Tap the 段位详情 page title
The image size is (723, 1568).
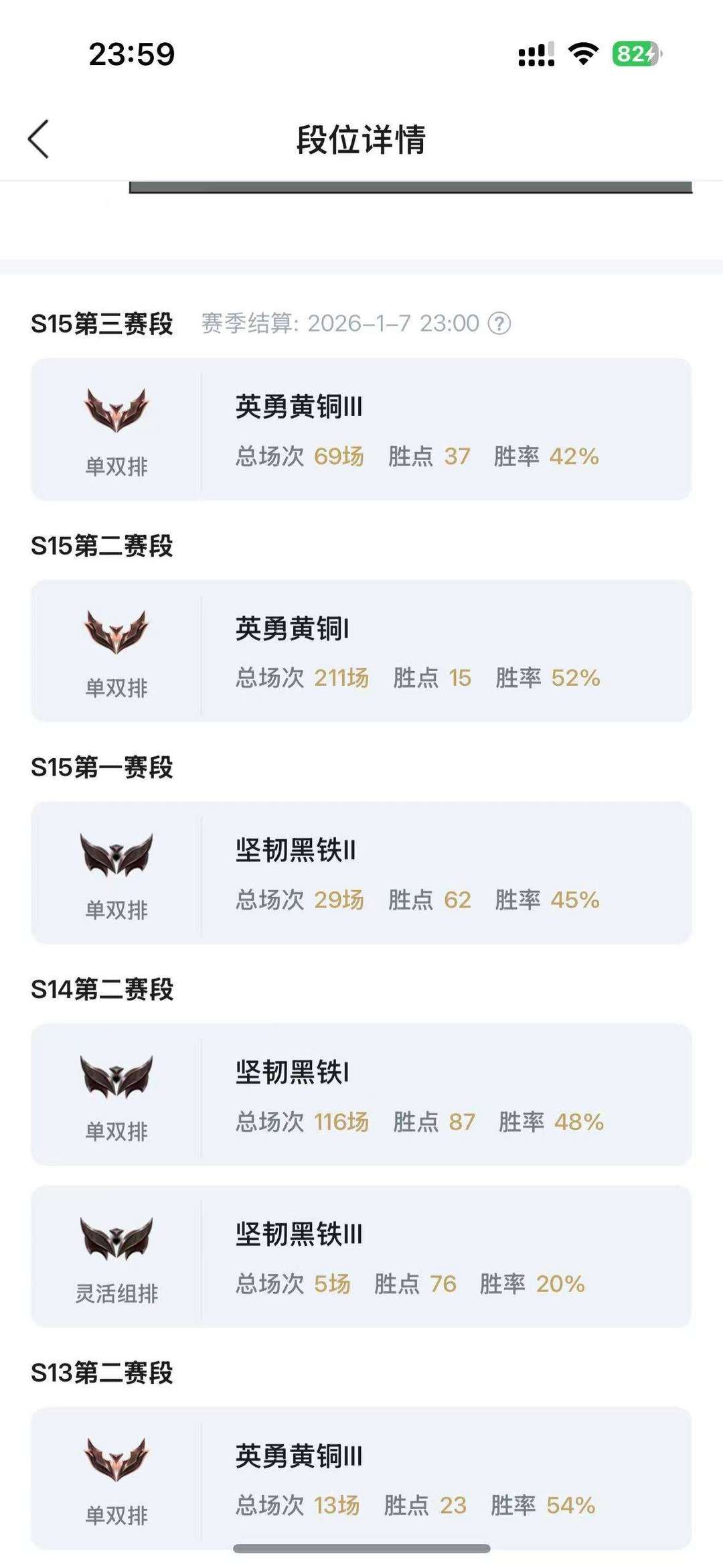[x=361, y=139]
